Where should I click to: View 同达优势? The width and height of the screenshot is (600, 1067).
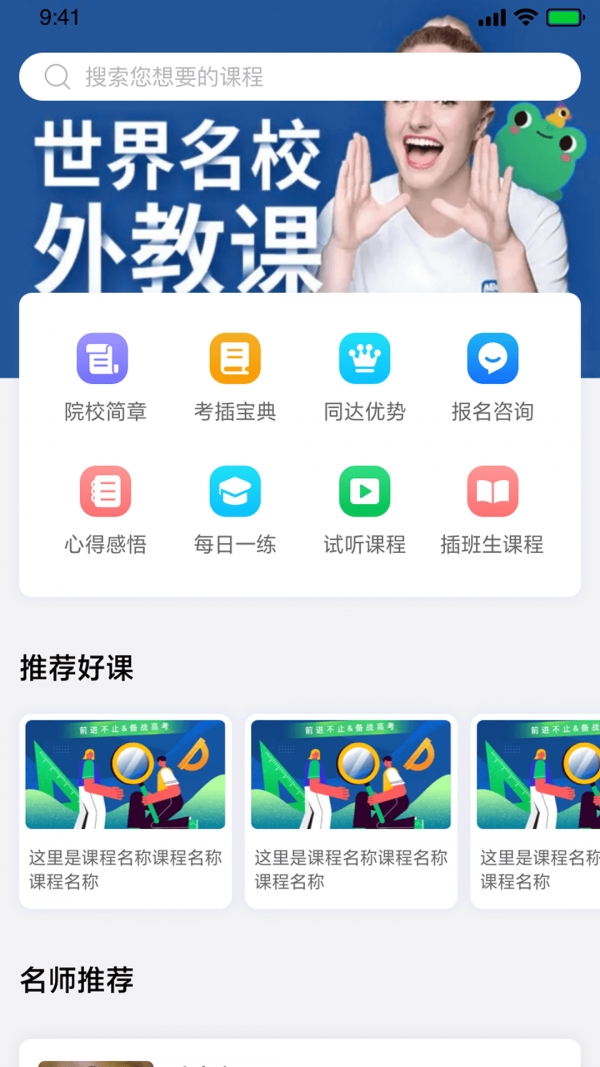coord(364,377)
